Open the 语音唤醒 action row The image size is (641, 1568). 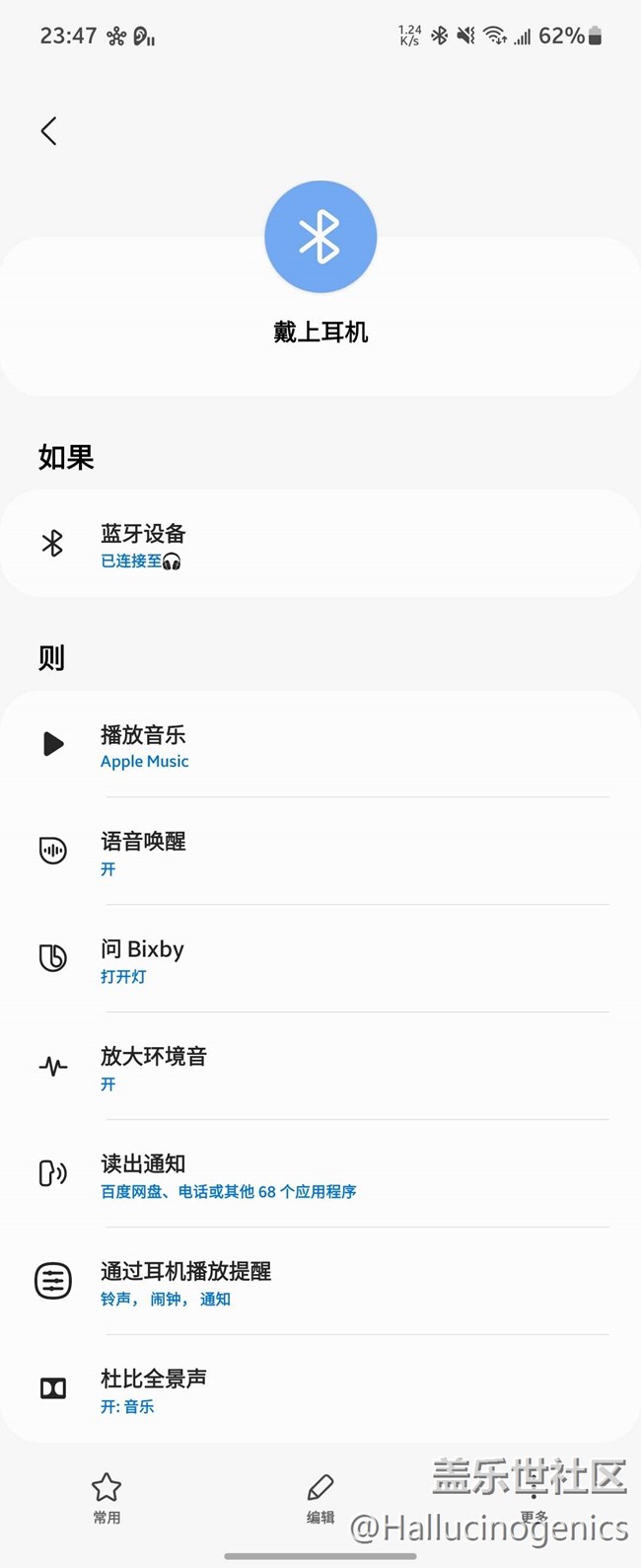point(320,852)
